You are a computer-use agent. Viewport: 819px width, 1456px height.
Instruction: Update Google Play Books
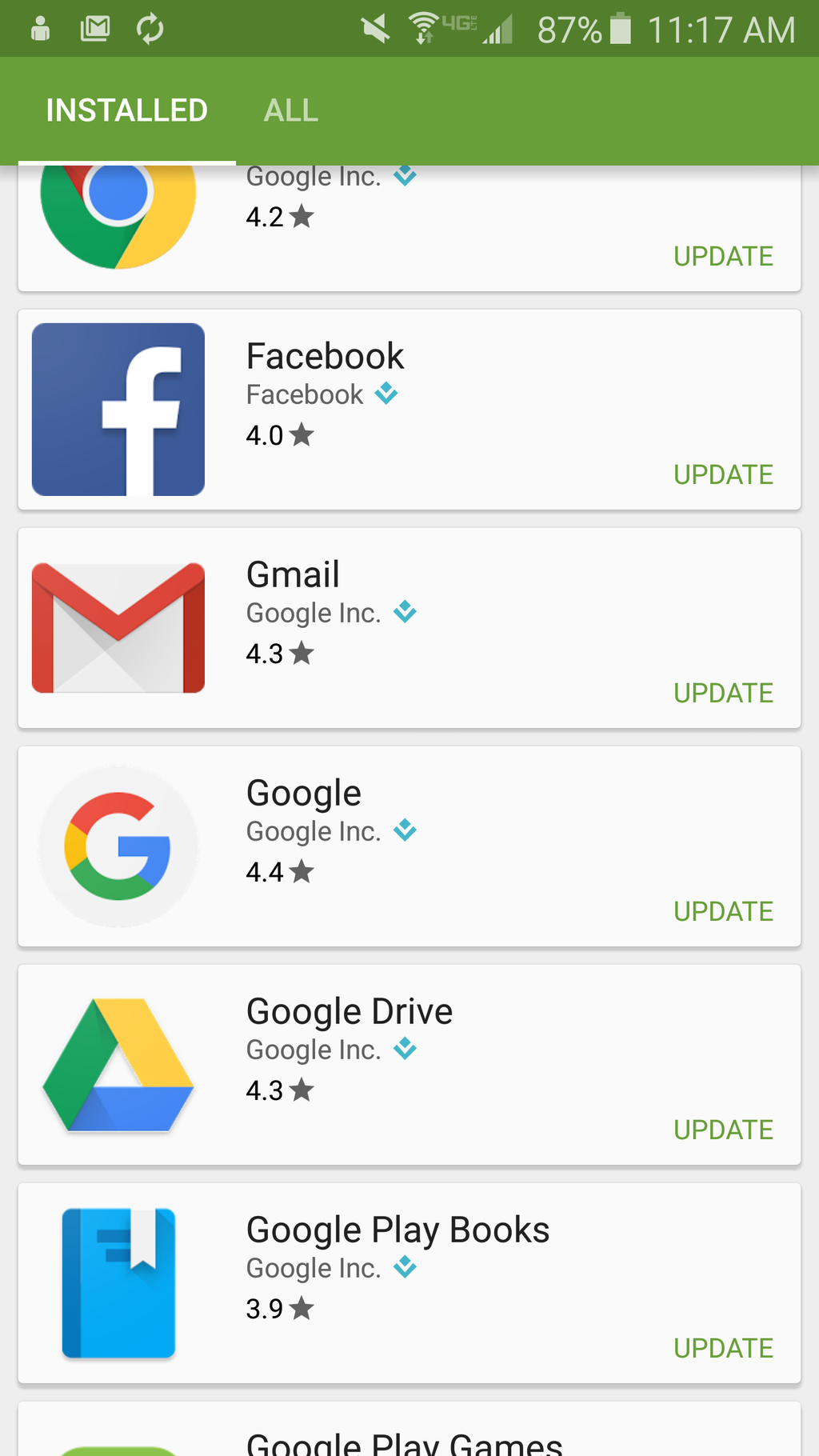pyautogui.click(x=723, y=1348)
